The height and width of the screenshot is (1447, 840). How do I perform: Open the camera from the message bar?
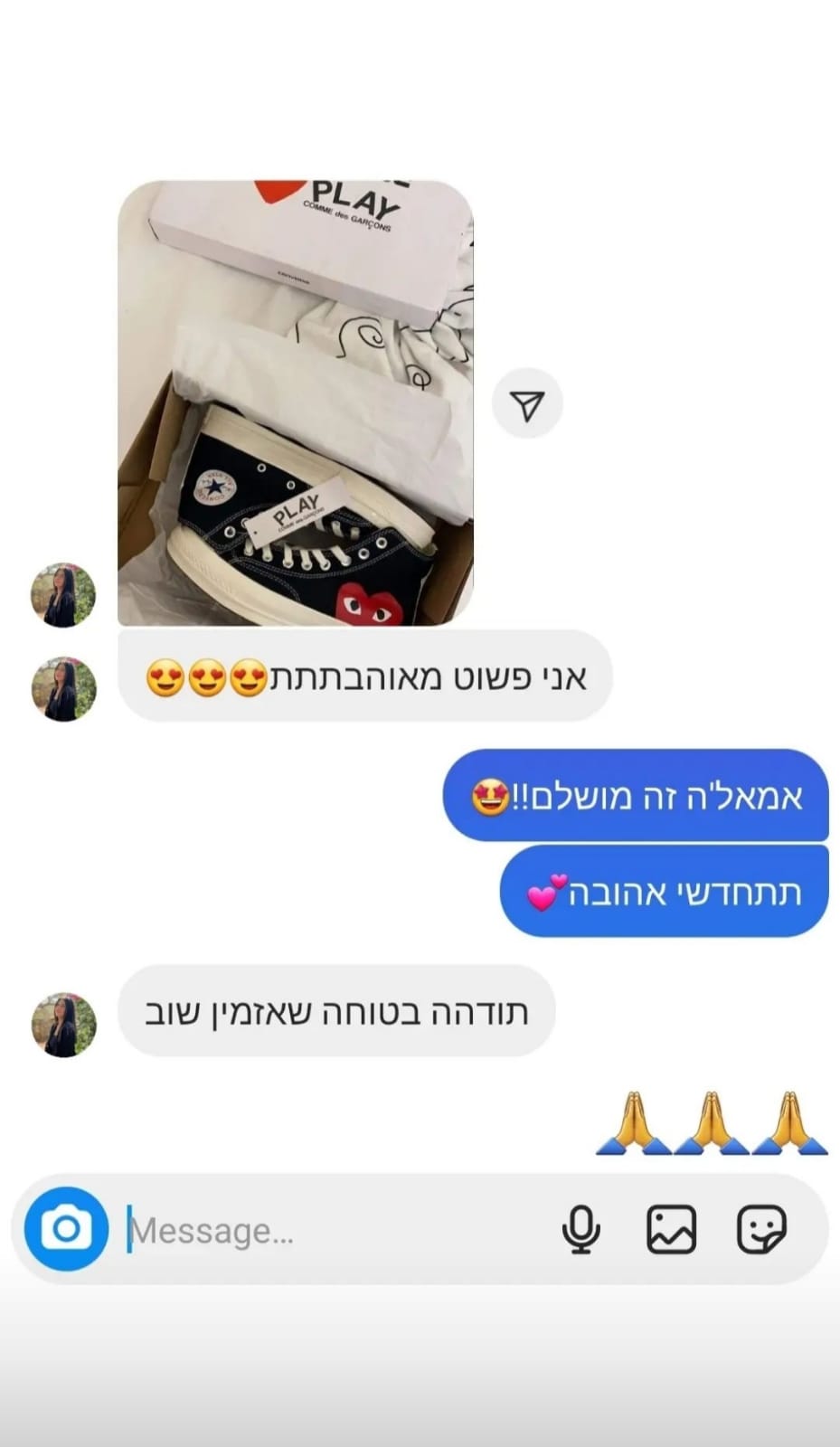[x=66, y=1229]
